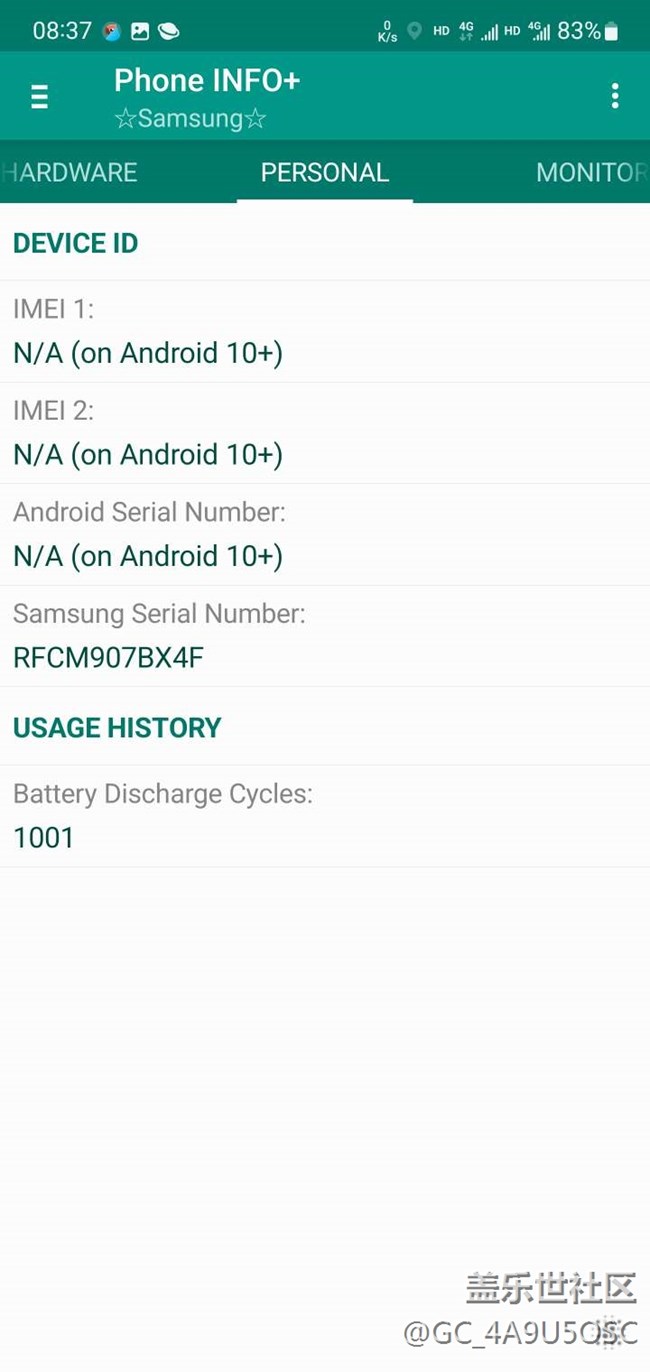The image size is (650, 1372).
Task: Go to the MONITOR tab
Action: 590,172
